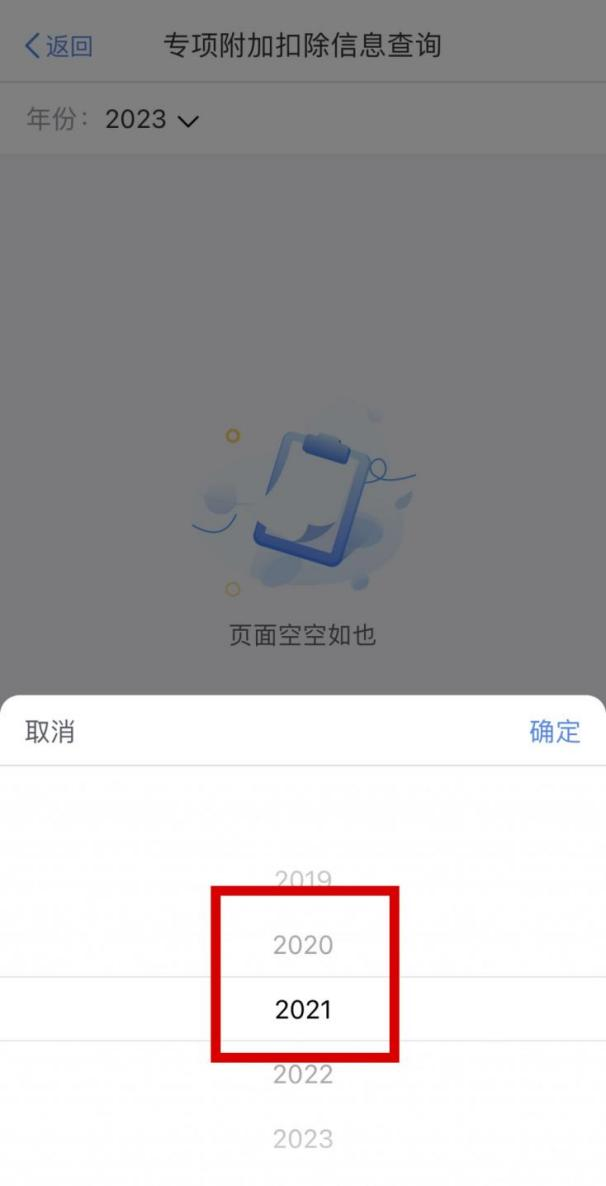Pick 2023 in the year picker
Viewport: 606px width, 1186px height.
[303, 1138]
